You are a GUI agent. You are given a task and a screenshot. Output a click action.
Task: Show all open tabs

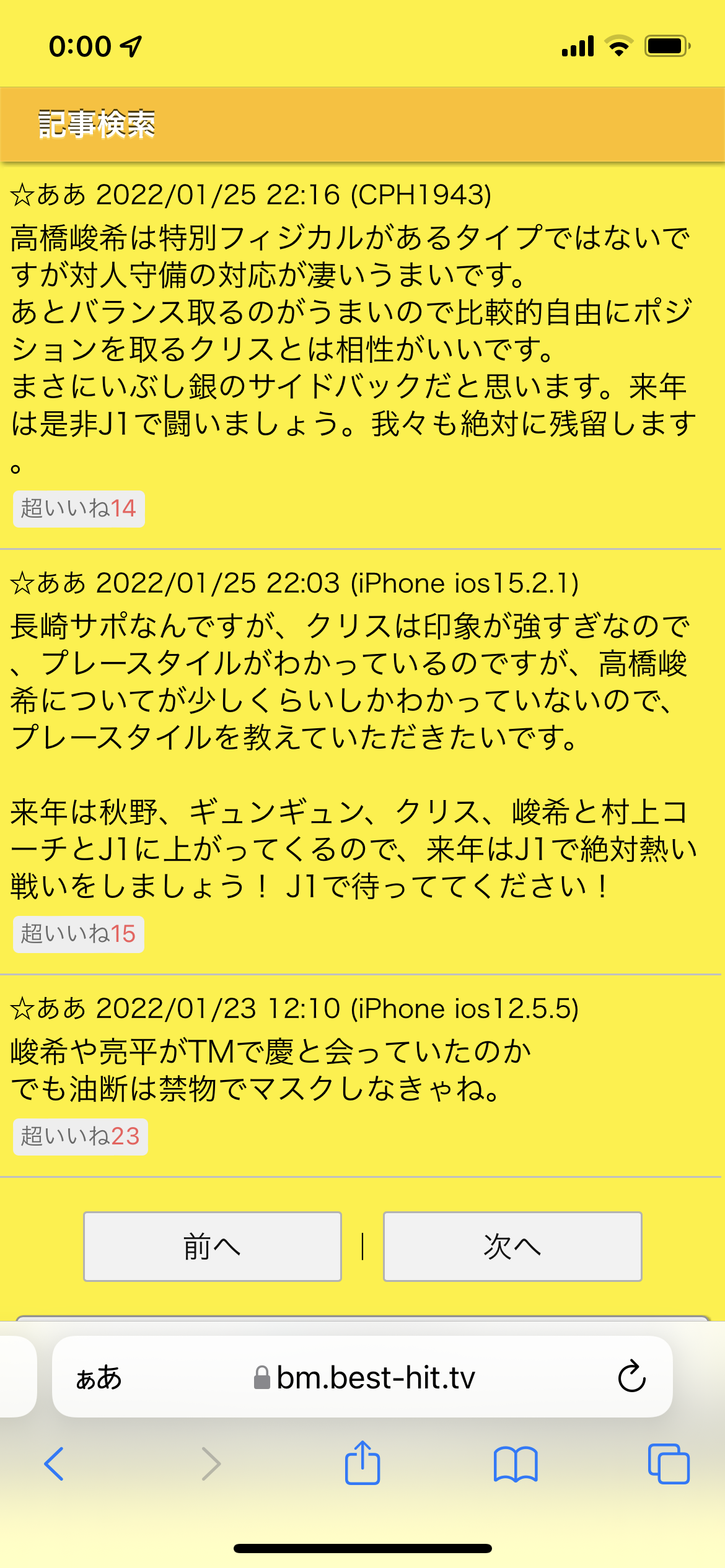668,1464
